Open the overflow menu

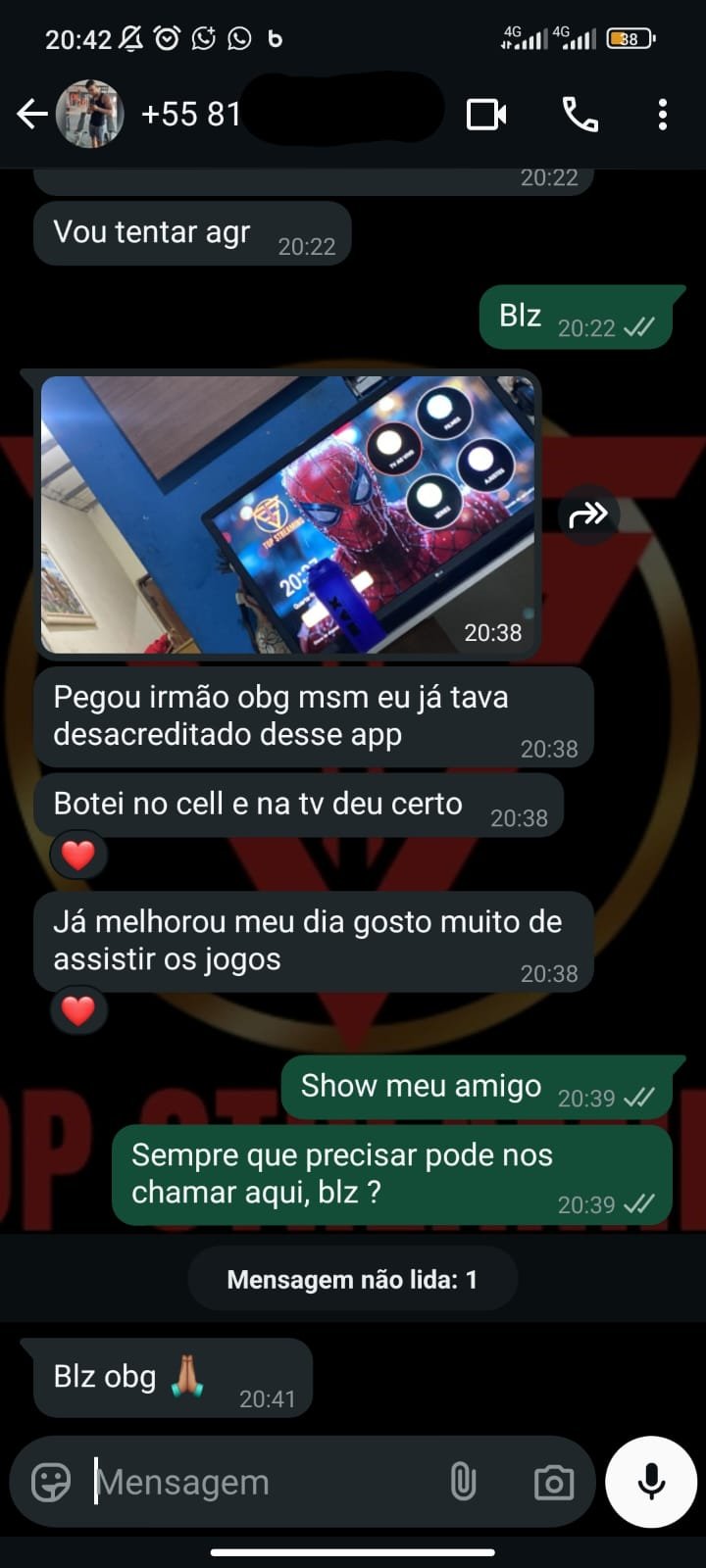click(x=663, y=115)
